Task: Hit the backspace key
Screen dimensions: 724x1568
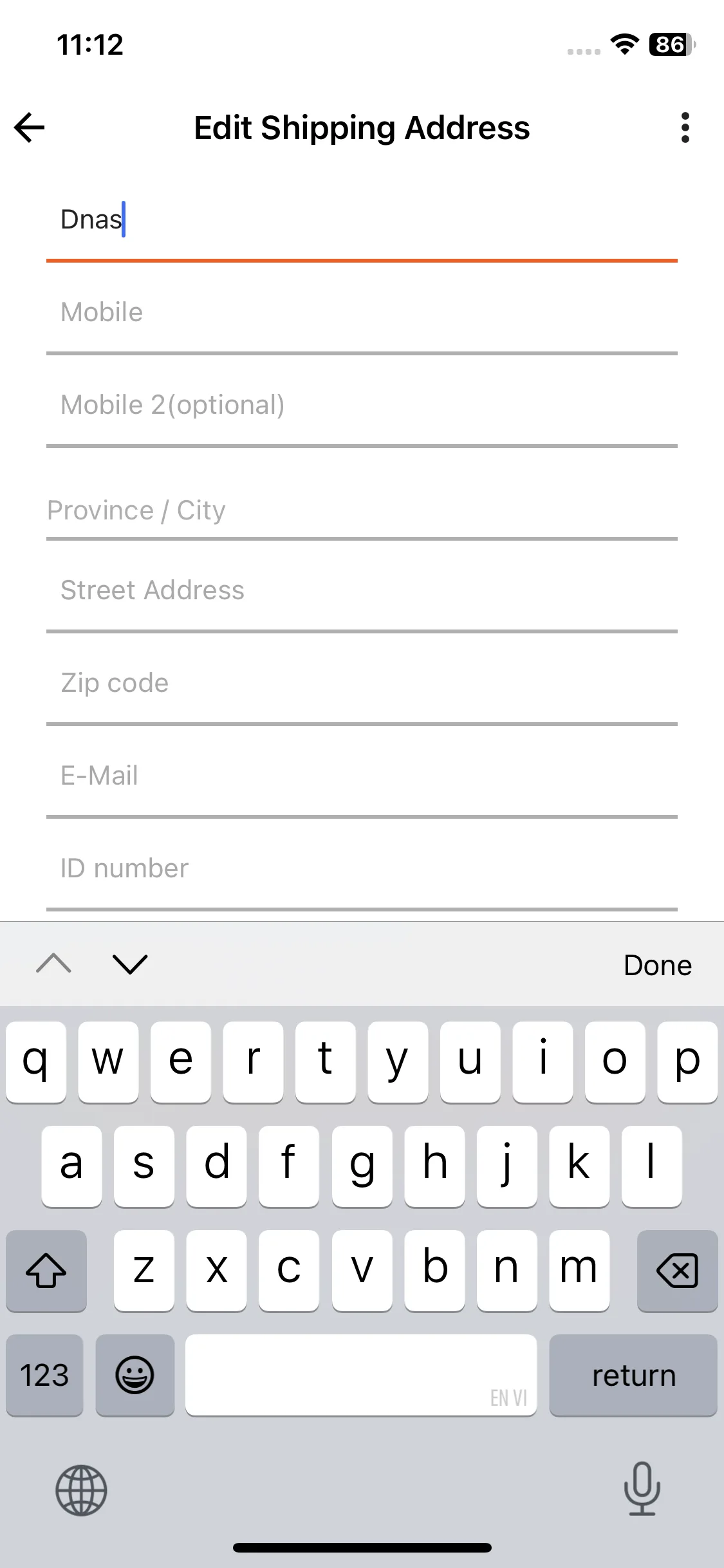Action: coord(677,1271)
